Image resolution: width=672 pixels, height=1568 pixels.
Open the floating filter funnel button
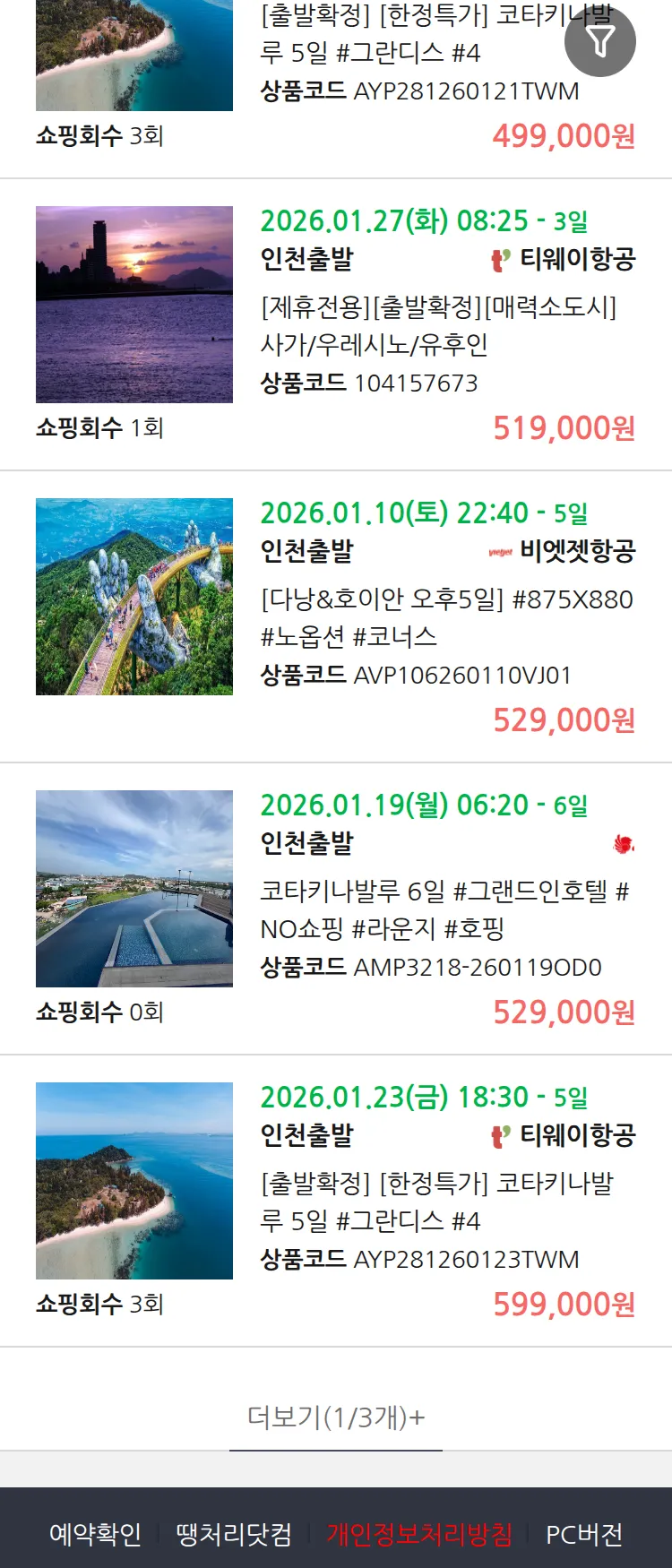600,41
